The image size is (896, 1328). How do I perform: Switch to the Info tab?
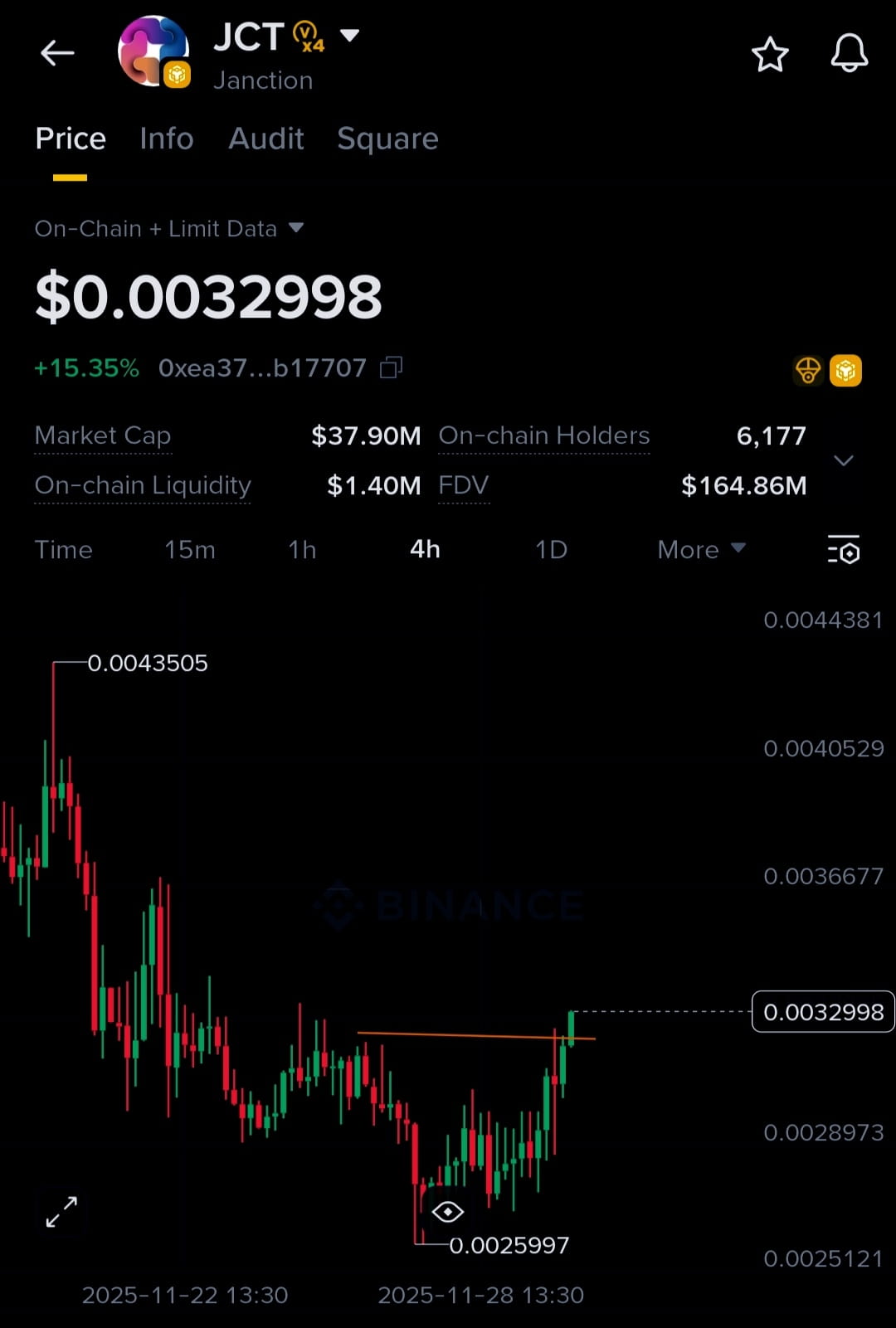[166, 139]
